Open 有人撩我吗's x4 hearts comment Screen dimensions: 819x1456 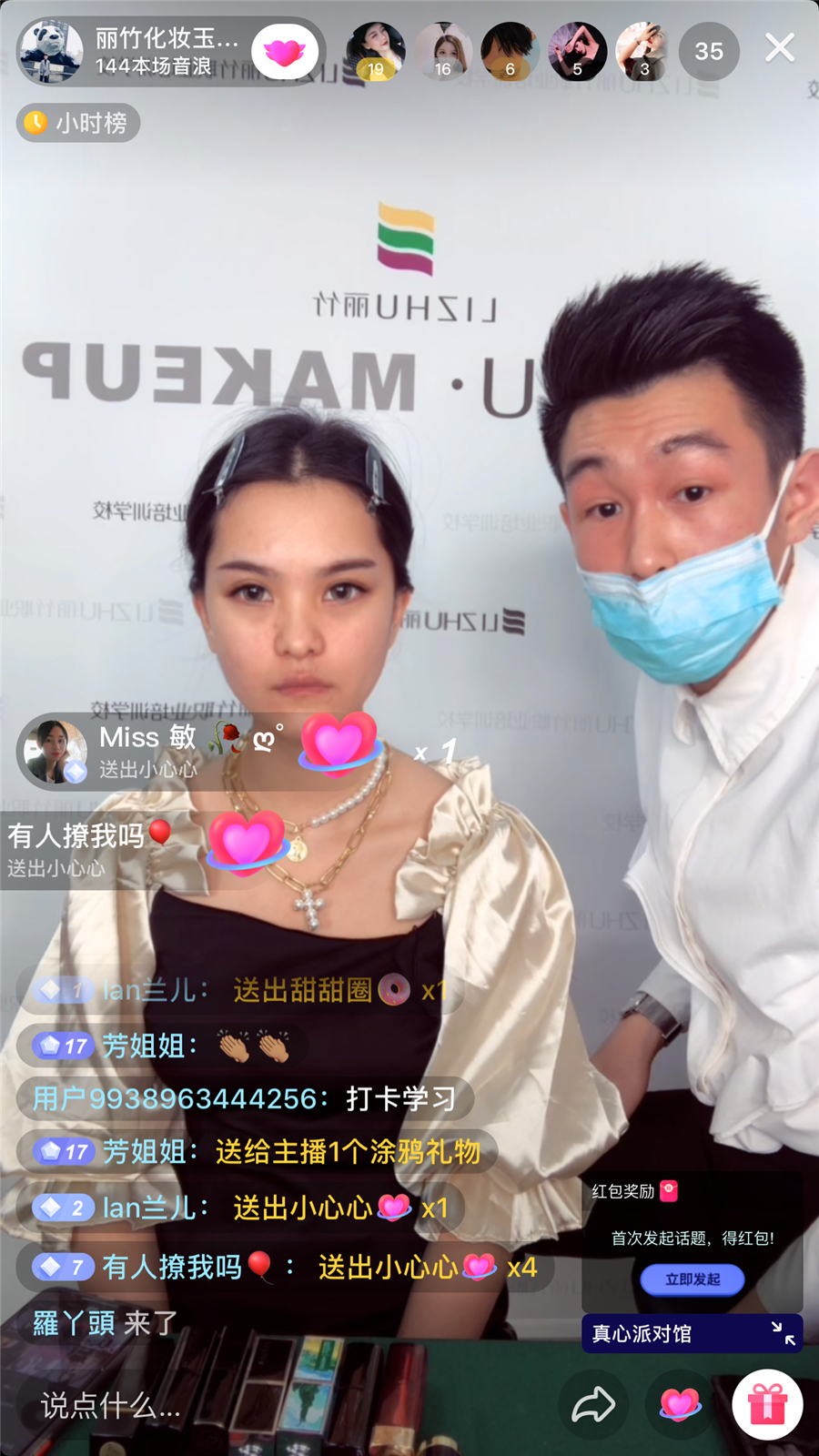click(x=284, y=1267)
